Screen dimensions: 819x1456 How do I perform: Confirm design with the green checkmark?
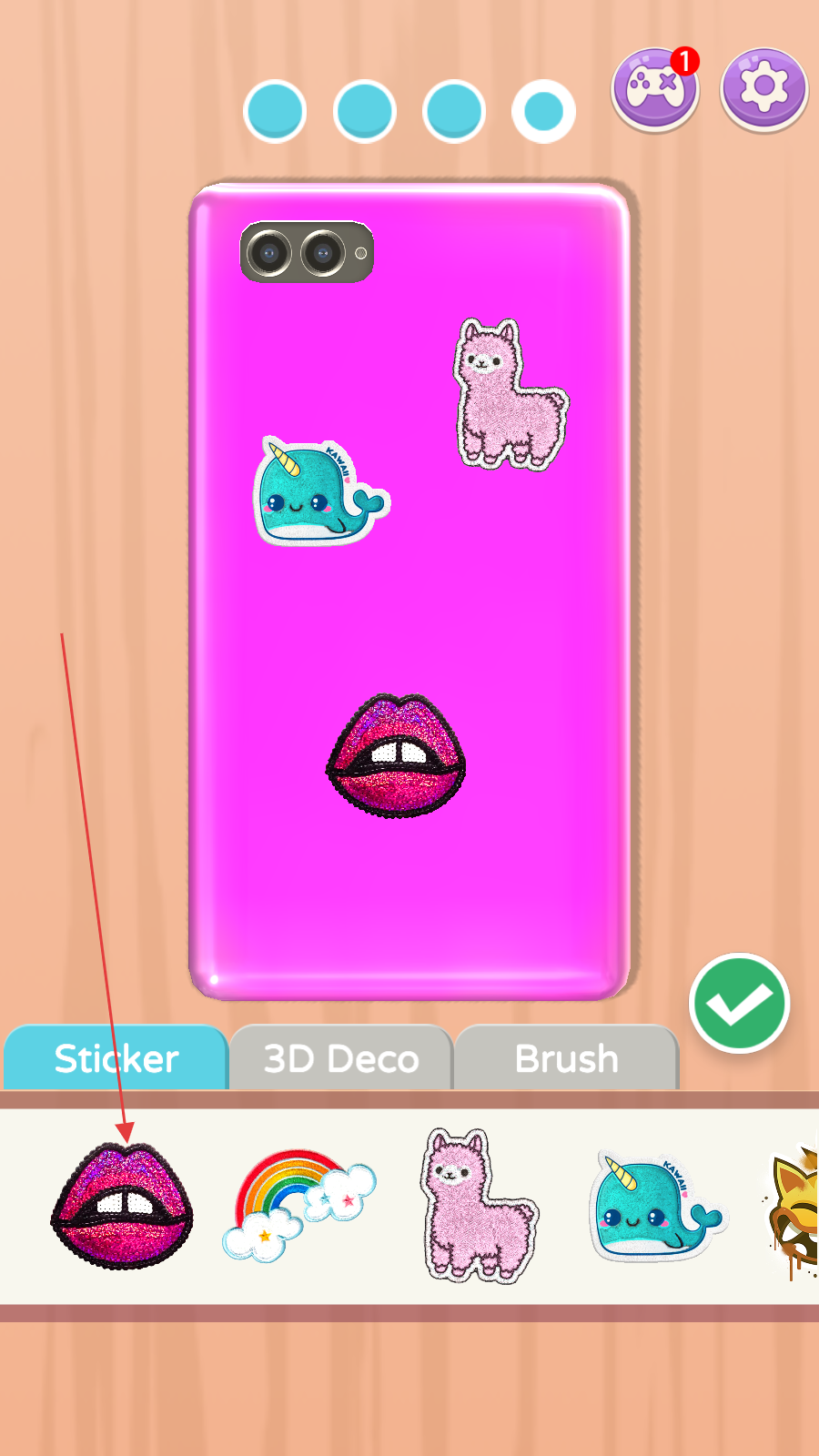pyautogui.click(x=739, y=1003)
